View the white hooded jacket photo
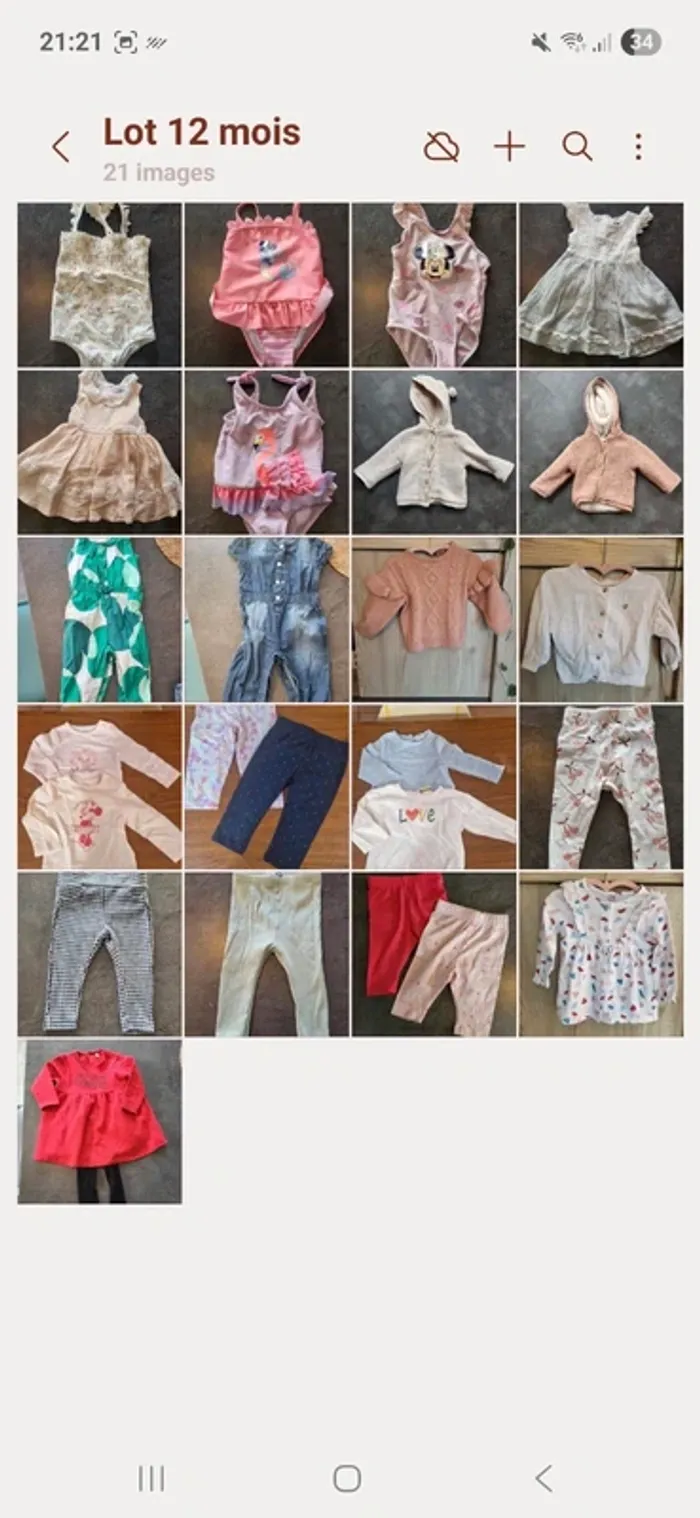Image resolution: width=700 pixels, height=1518 pixels. coord(433,452)
